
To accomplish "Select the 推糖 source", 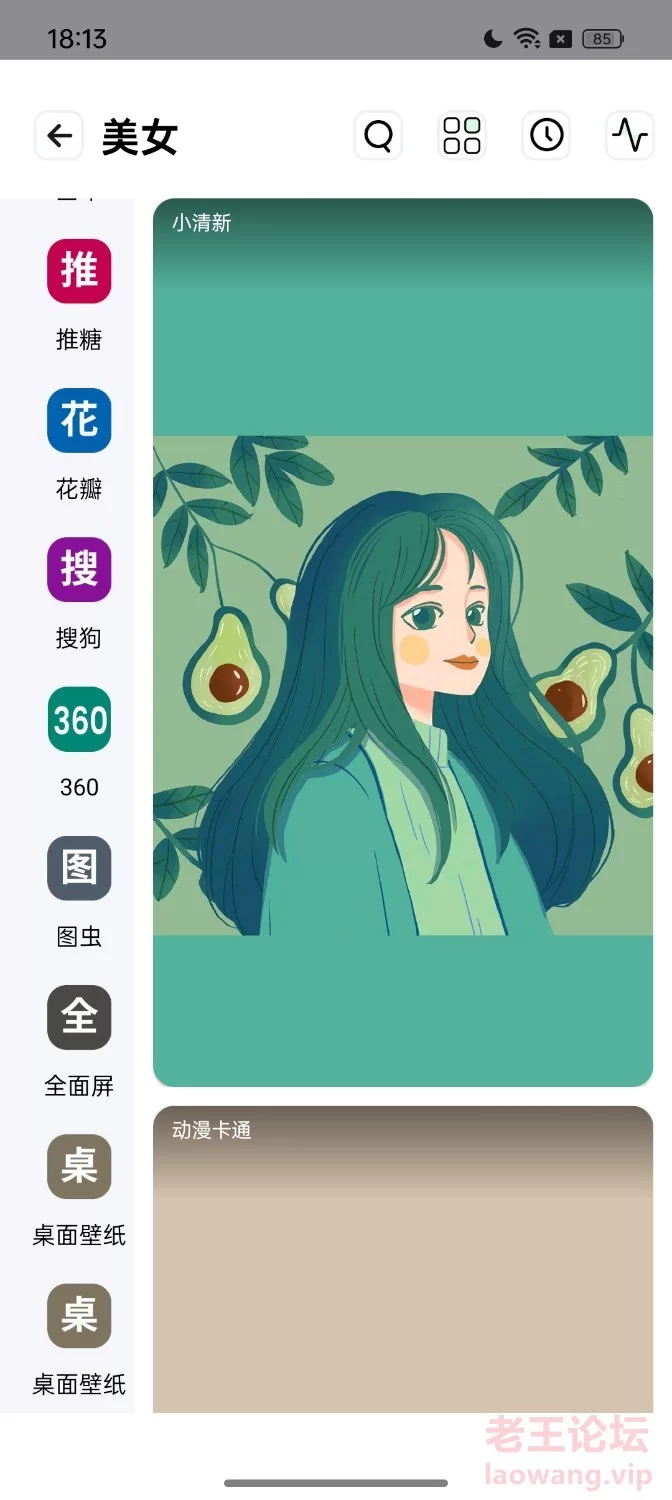I will [x=79, y=296].
